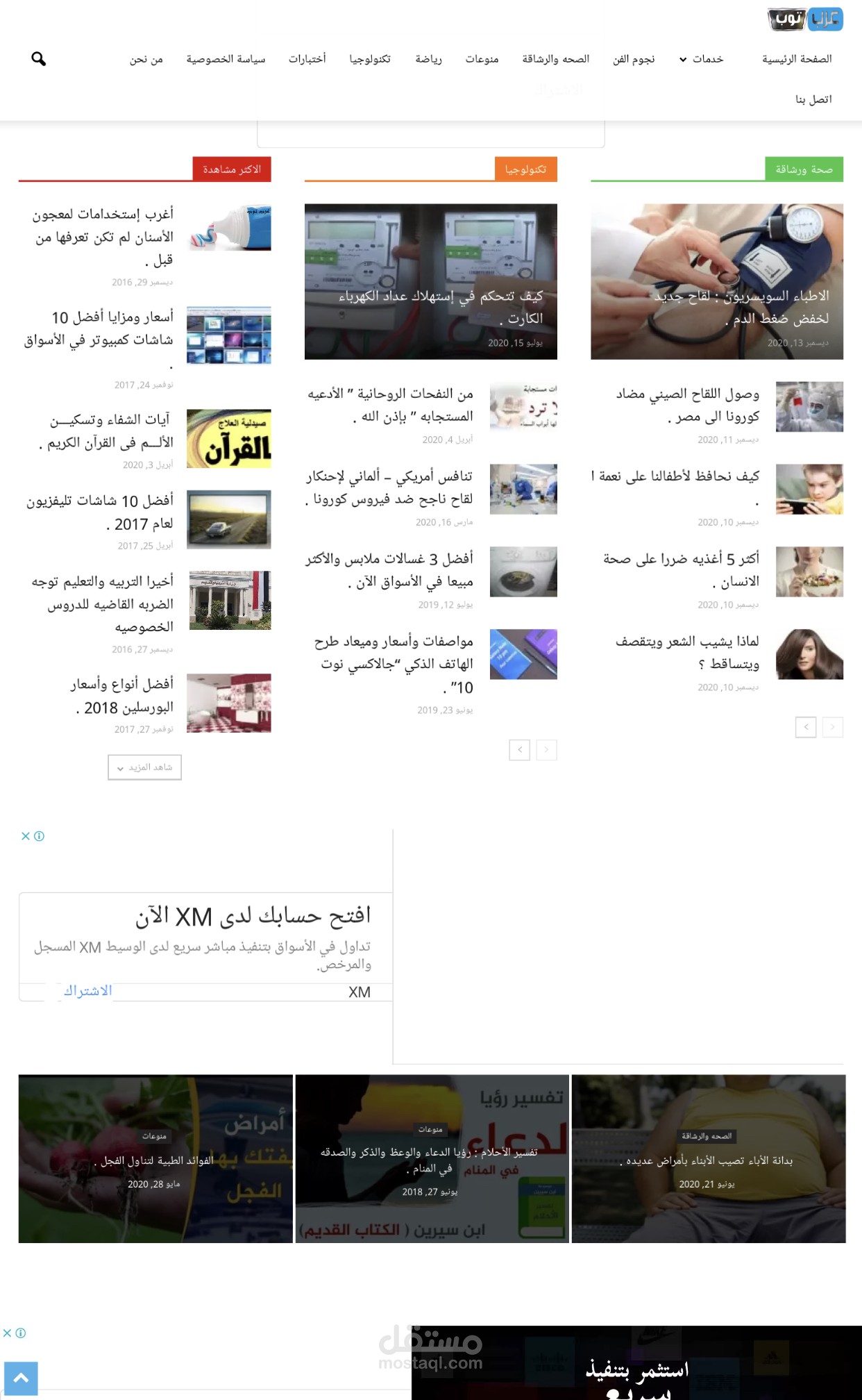Close the XM advertisement
This screenshot has width=862, height=1400.
(x=26, y=836)
